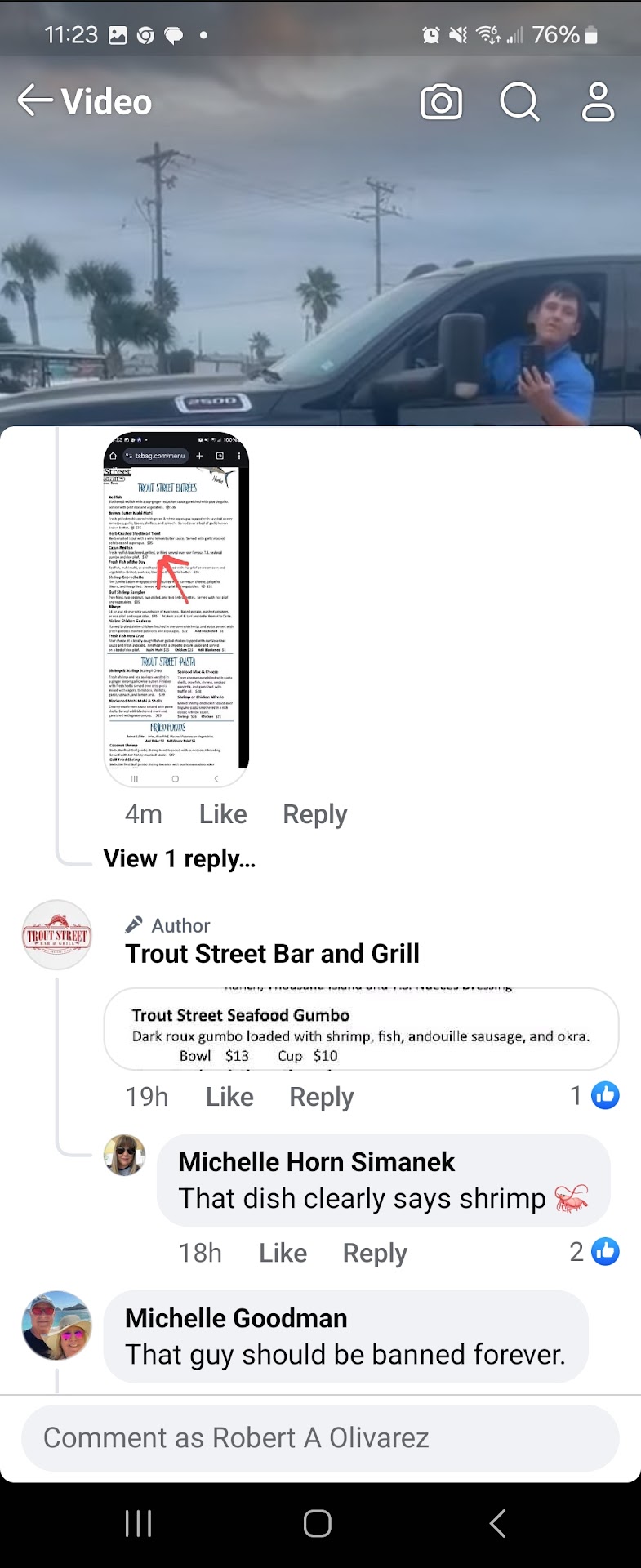Like the Trout Street Seafood Gumbo comment
The width and height of the screenshot is (641, 1568).
coord(229,1096)
